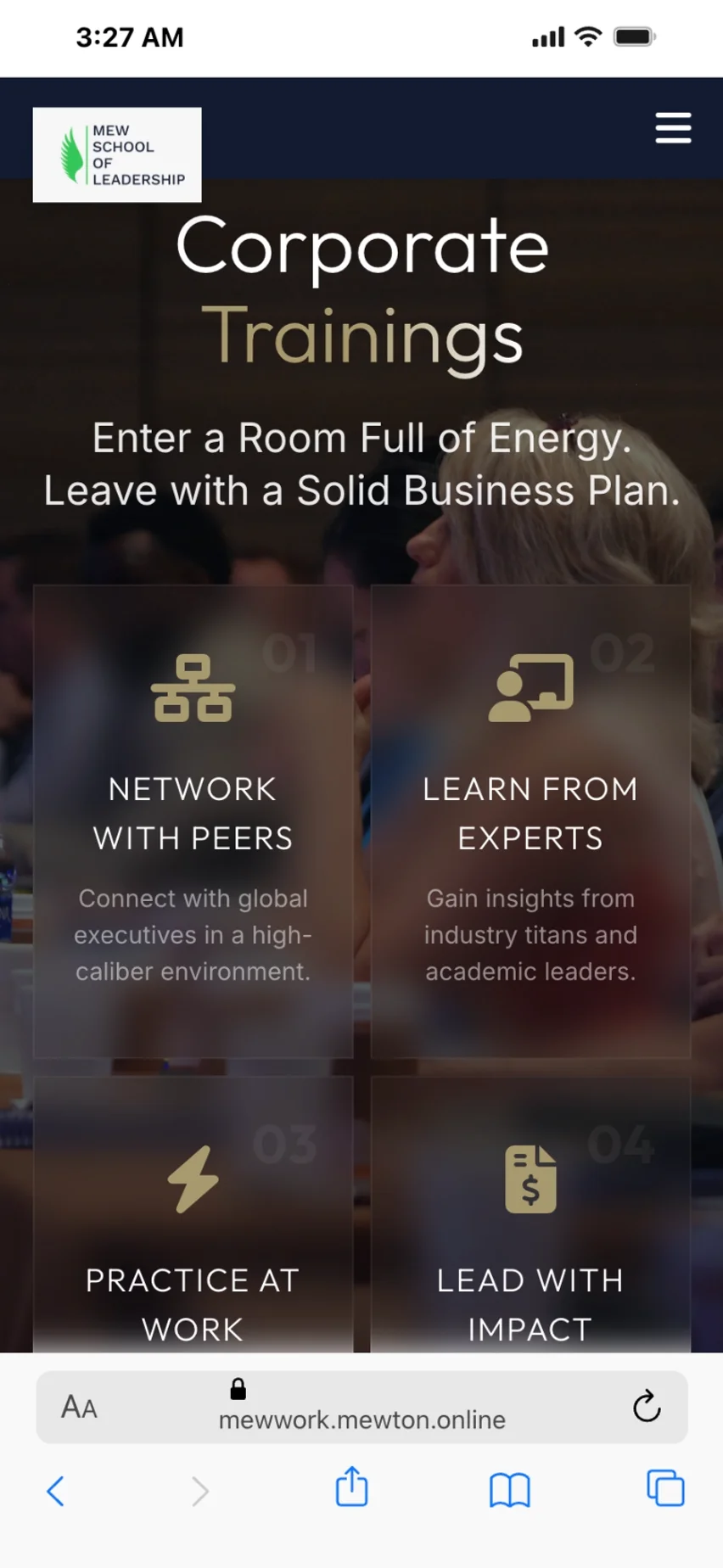Share this webpage
Screen dimensions: 723x1568
[351, 1487]
